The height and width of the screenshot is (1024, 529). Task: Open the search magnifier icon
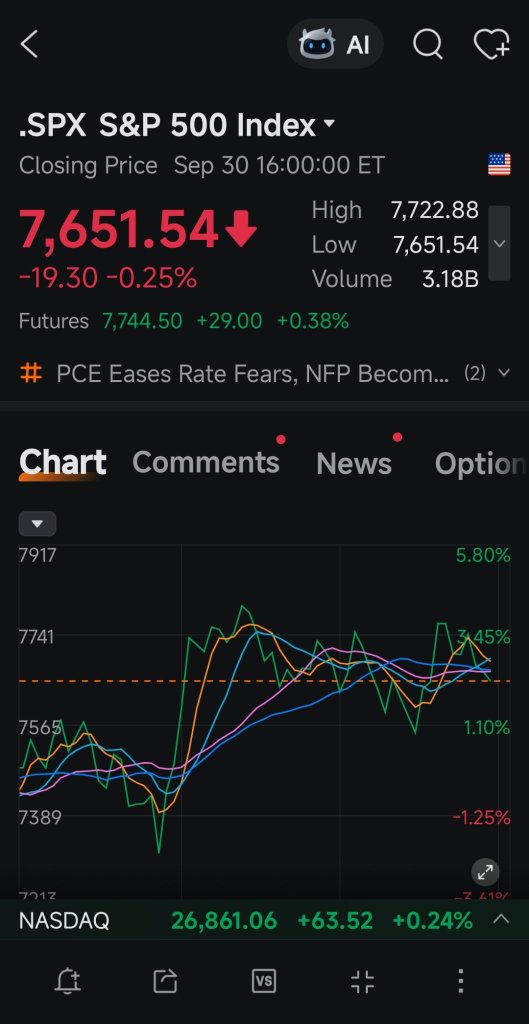point(428,45)
